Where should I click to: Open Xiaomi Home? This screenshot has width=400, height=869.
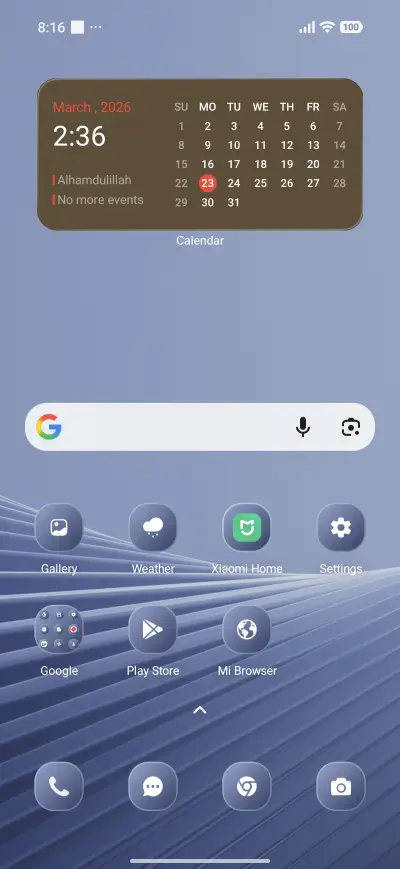point(247,527)
